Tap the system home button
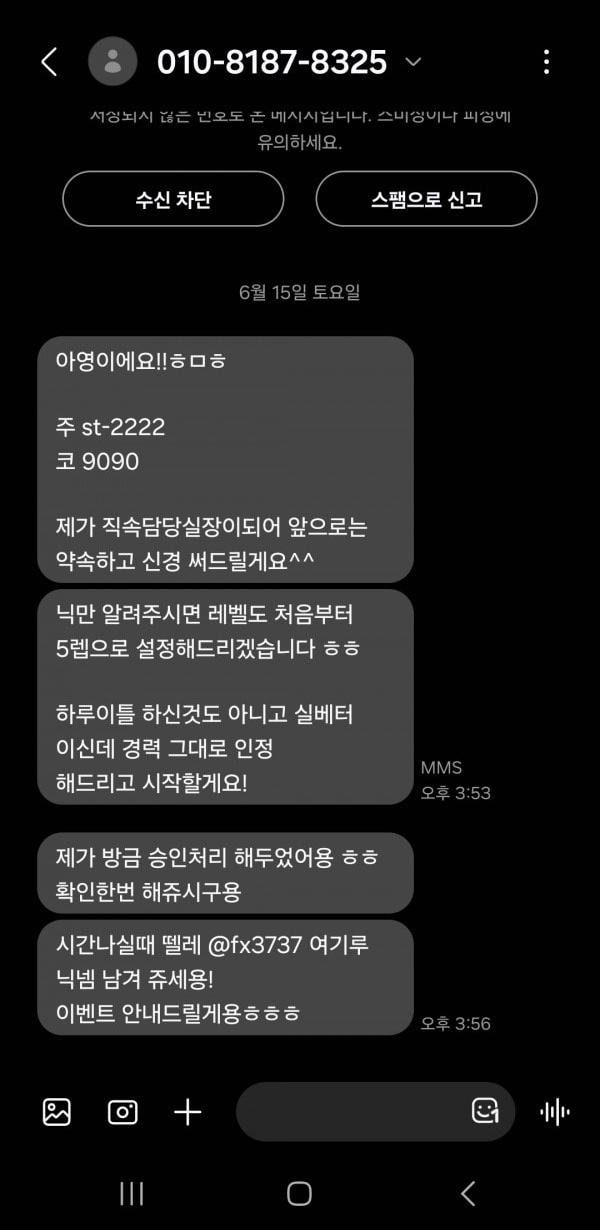Viewport: 600px width, 1230px height. (299, 1193)
